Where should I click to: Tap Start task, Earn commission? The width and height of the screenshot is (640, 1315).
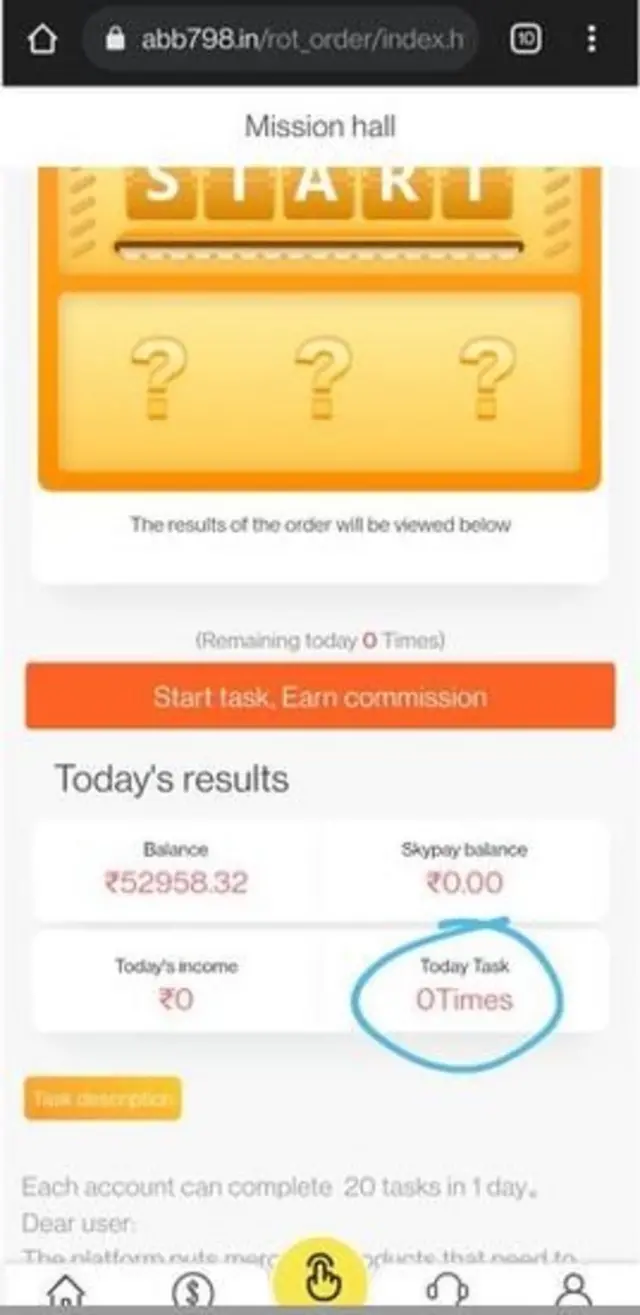[x=320, y=696]
